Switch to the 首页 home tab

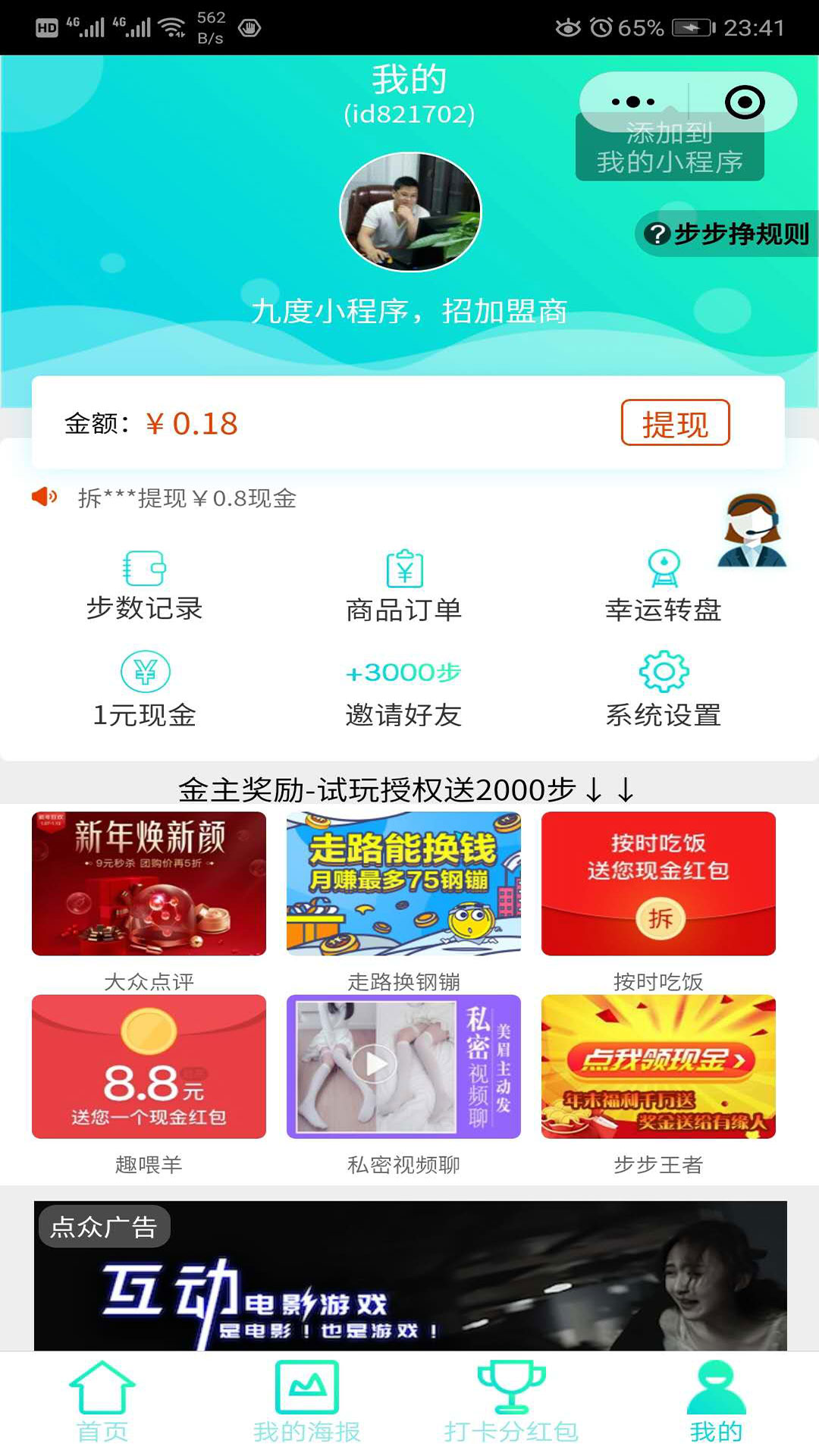[102, 1403]
